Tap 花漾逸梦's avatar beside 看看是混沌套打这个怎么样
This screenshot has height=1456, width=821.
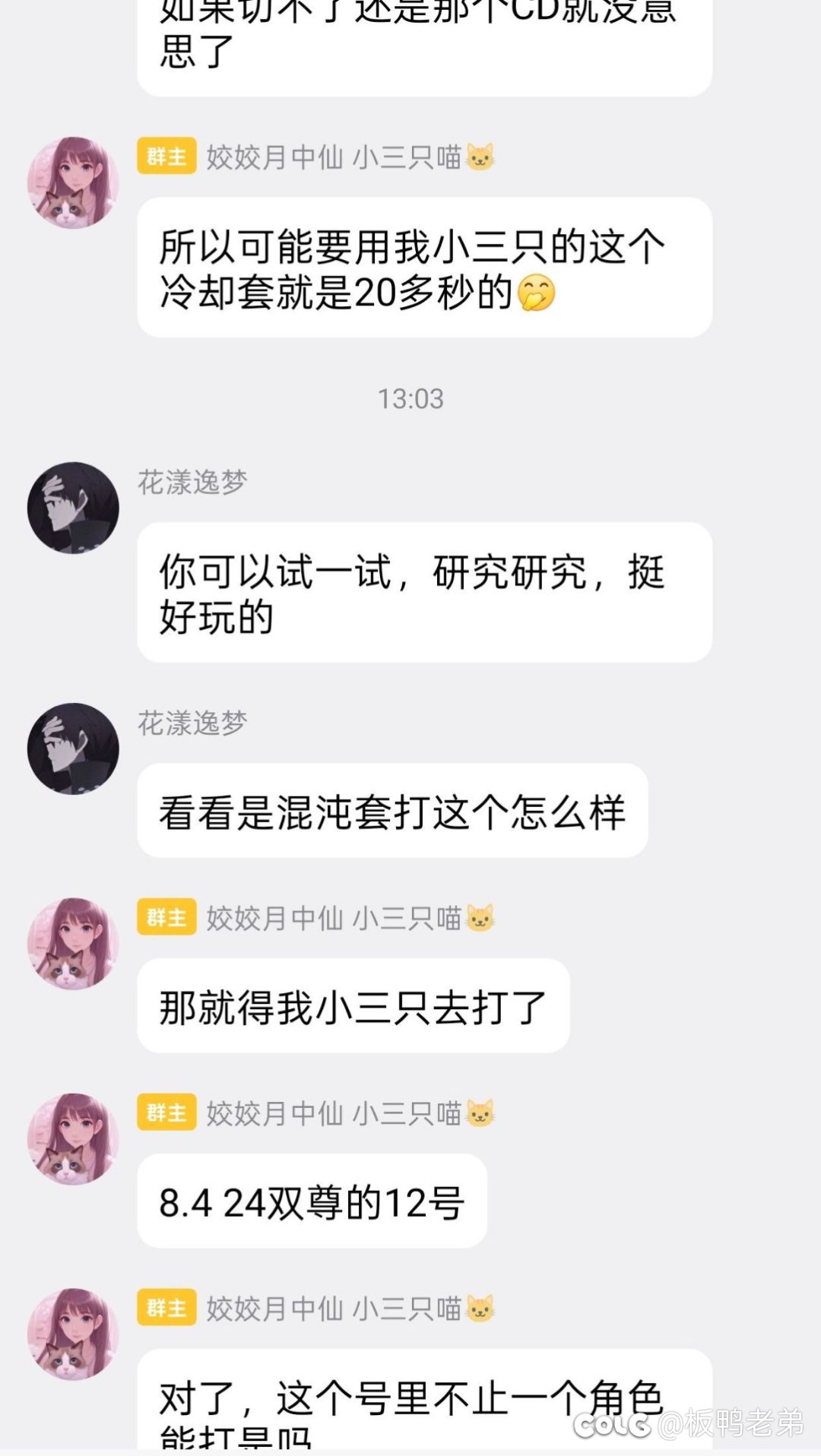[x=73, y=749]
